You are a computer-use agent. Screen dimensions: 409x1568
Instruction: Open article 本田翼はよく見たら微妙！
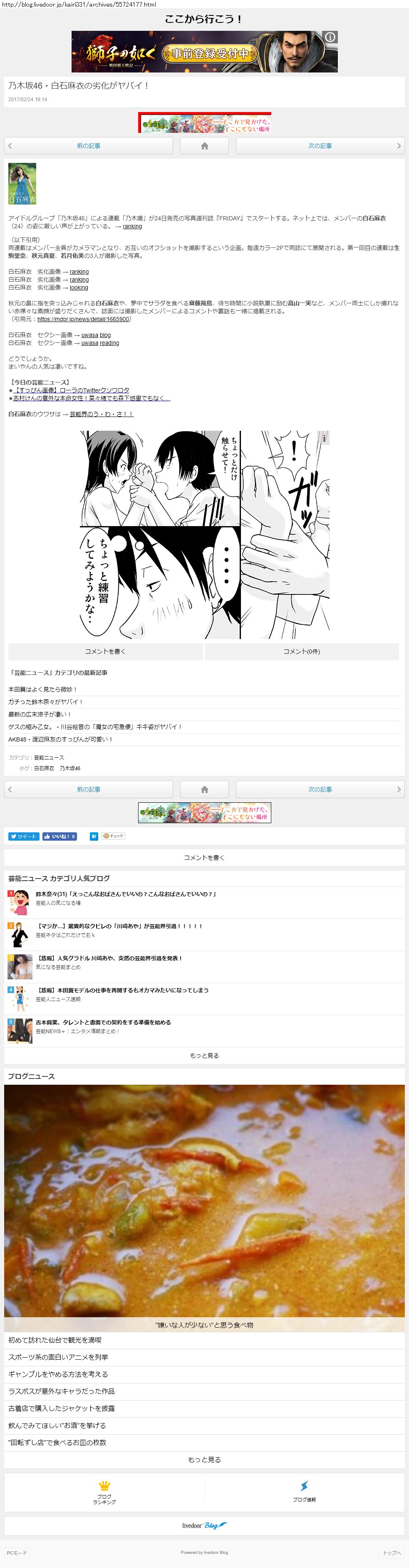[42, 689]
